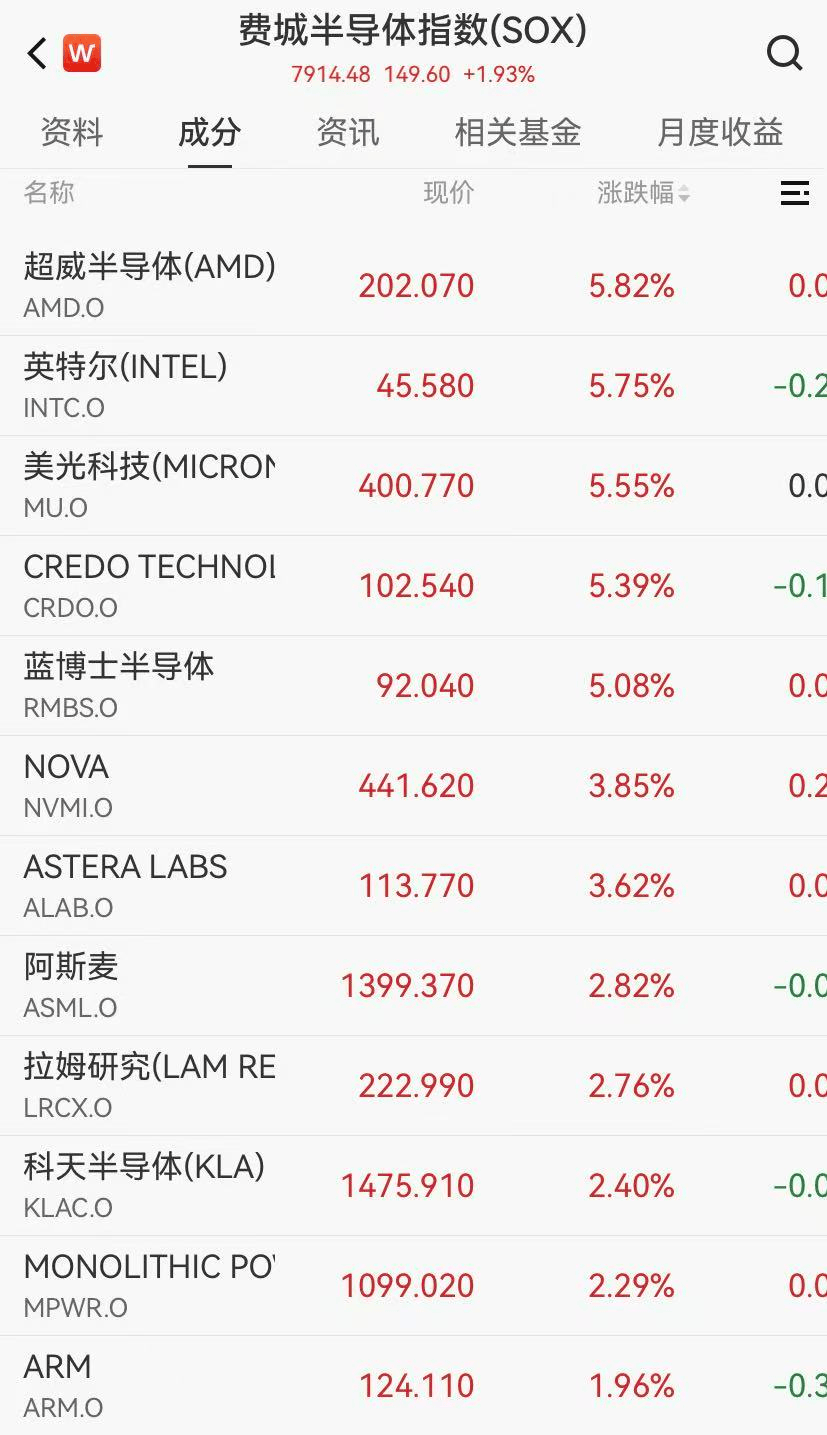The image size is (827, 1435).
Task: Go back with the top-left arrow
Action: [38, 53]
